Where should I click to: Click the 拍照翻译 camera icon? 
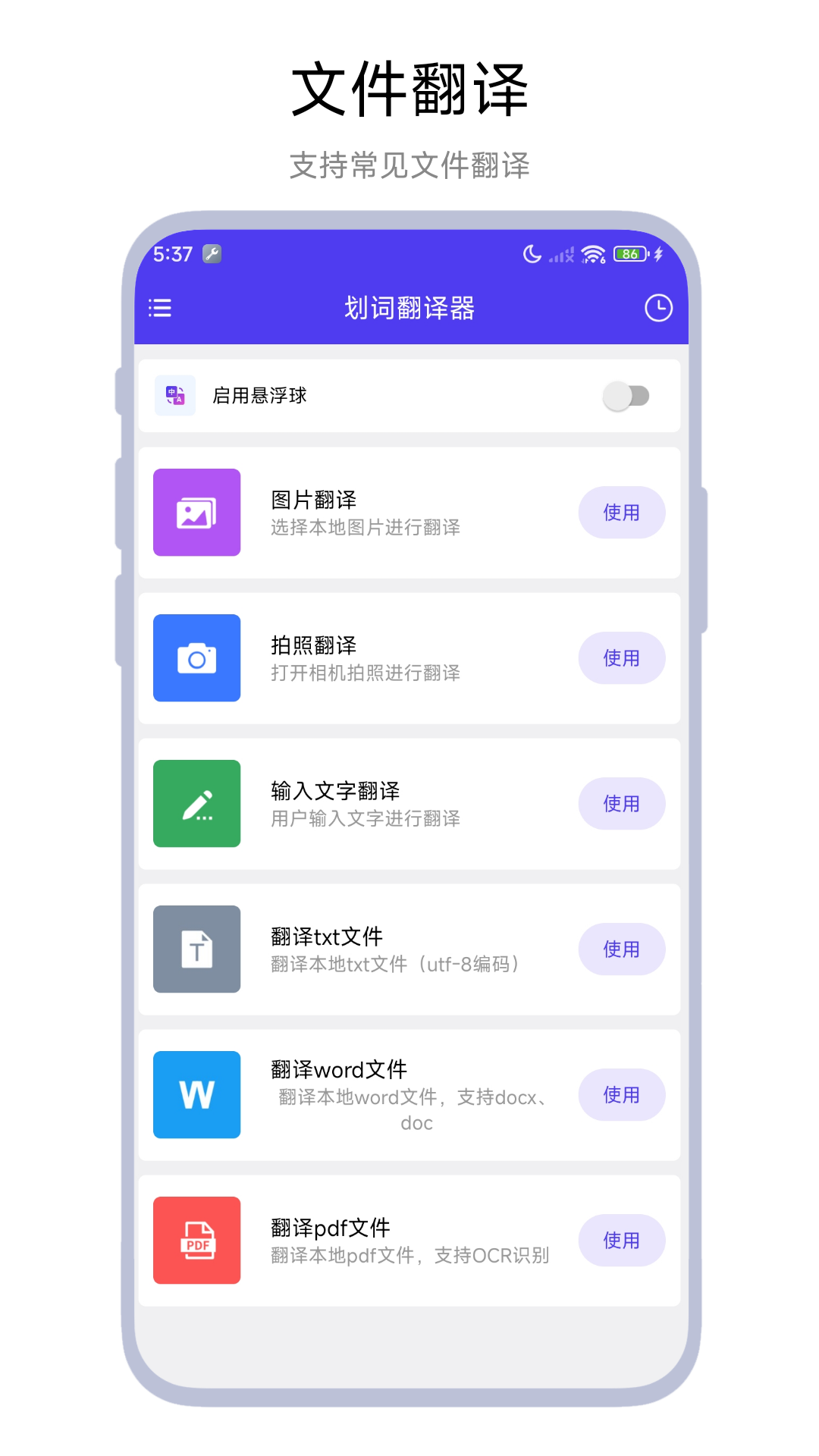click(x=196, y=657)
